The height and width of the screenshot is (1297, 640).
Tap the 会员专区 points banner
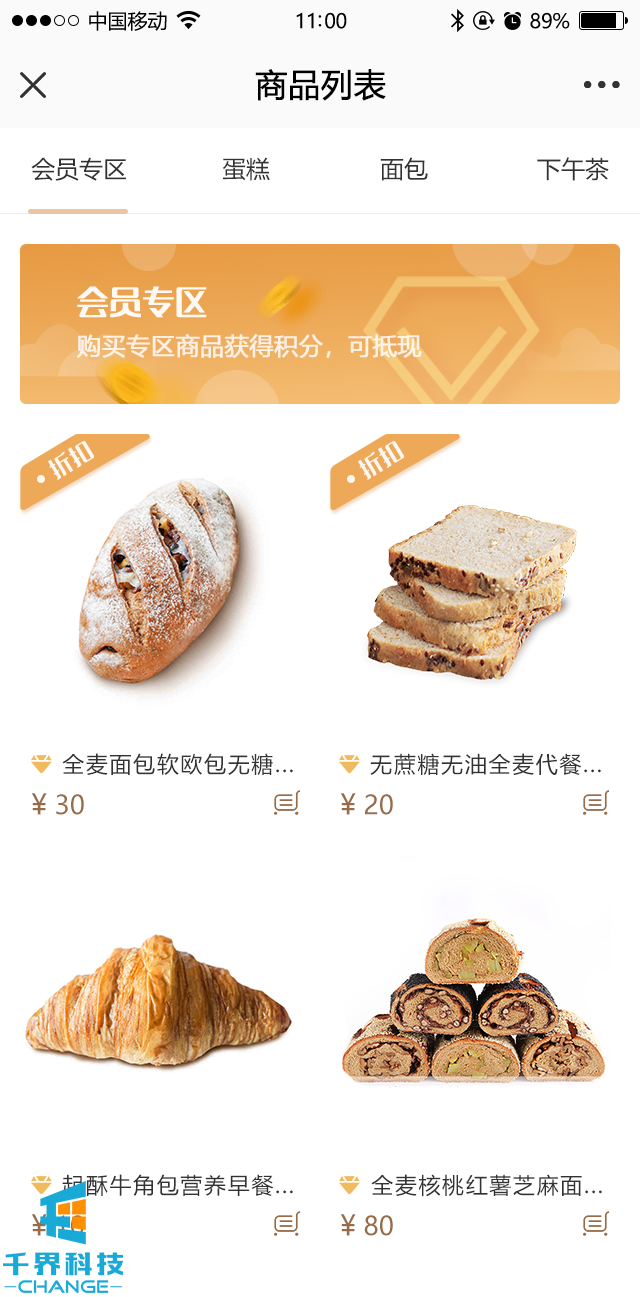pyautogui.click(x=320, y=324)
